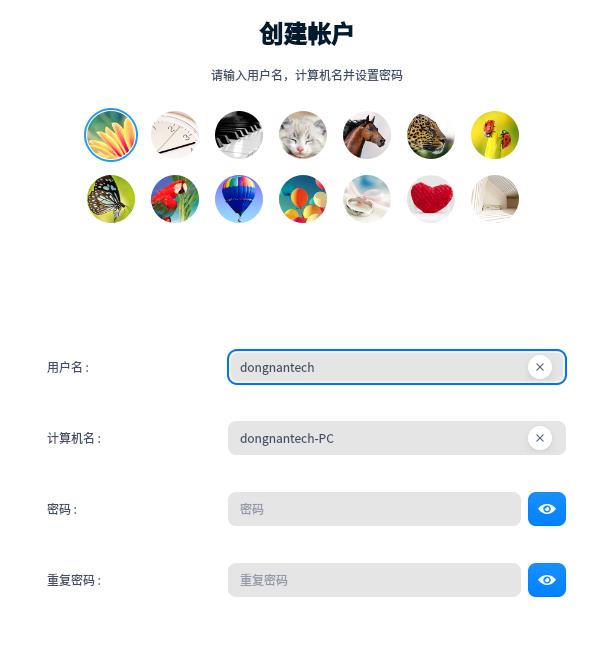607x651 pixels.
Task: Pick the red parrot avatar
Action: pos(175,199)
